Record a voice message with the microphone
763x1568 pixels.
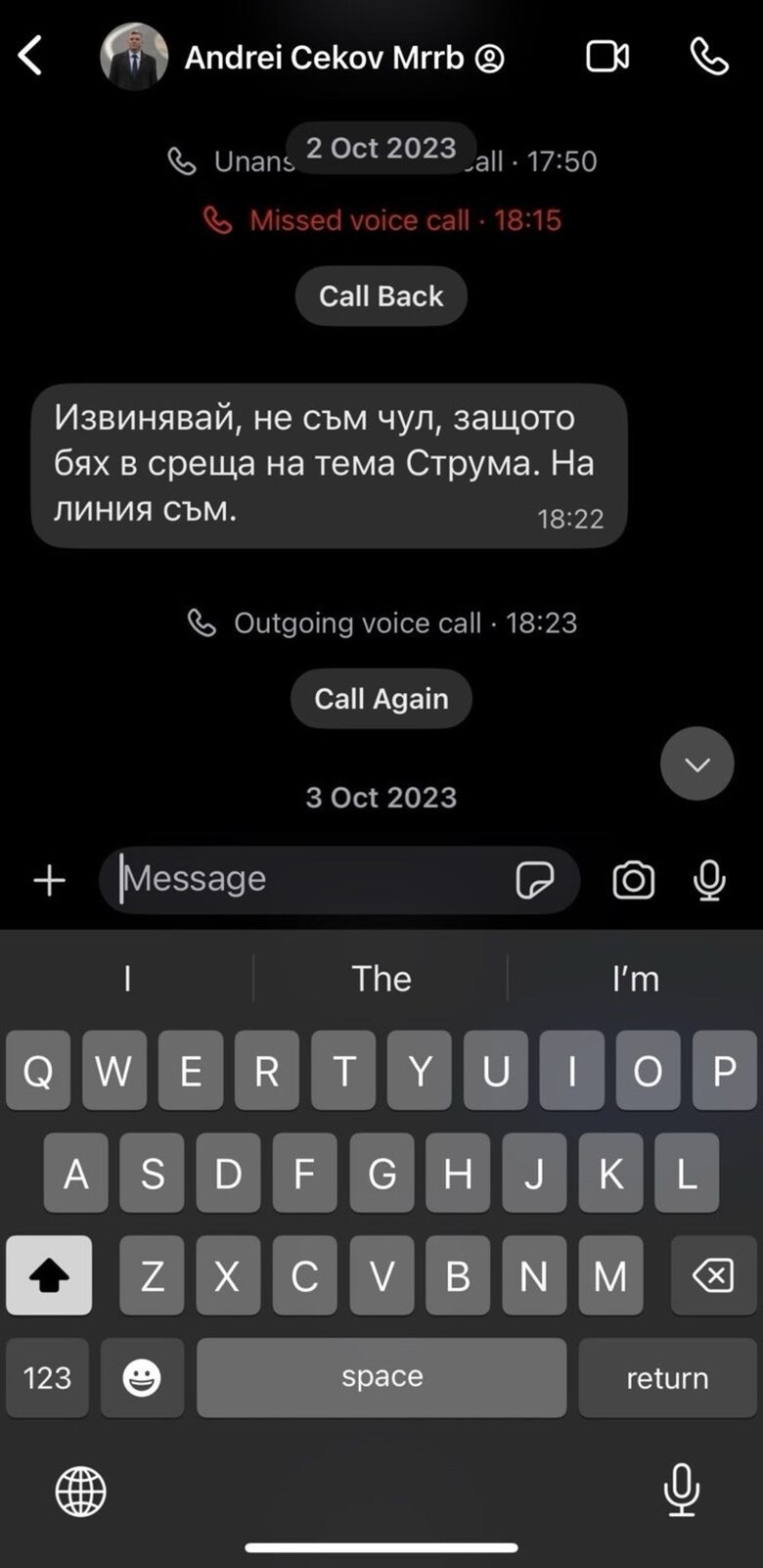(709, 880)
